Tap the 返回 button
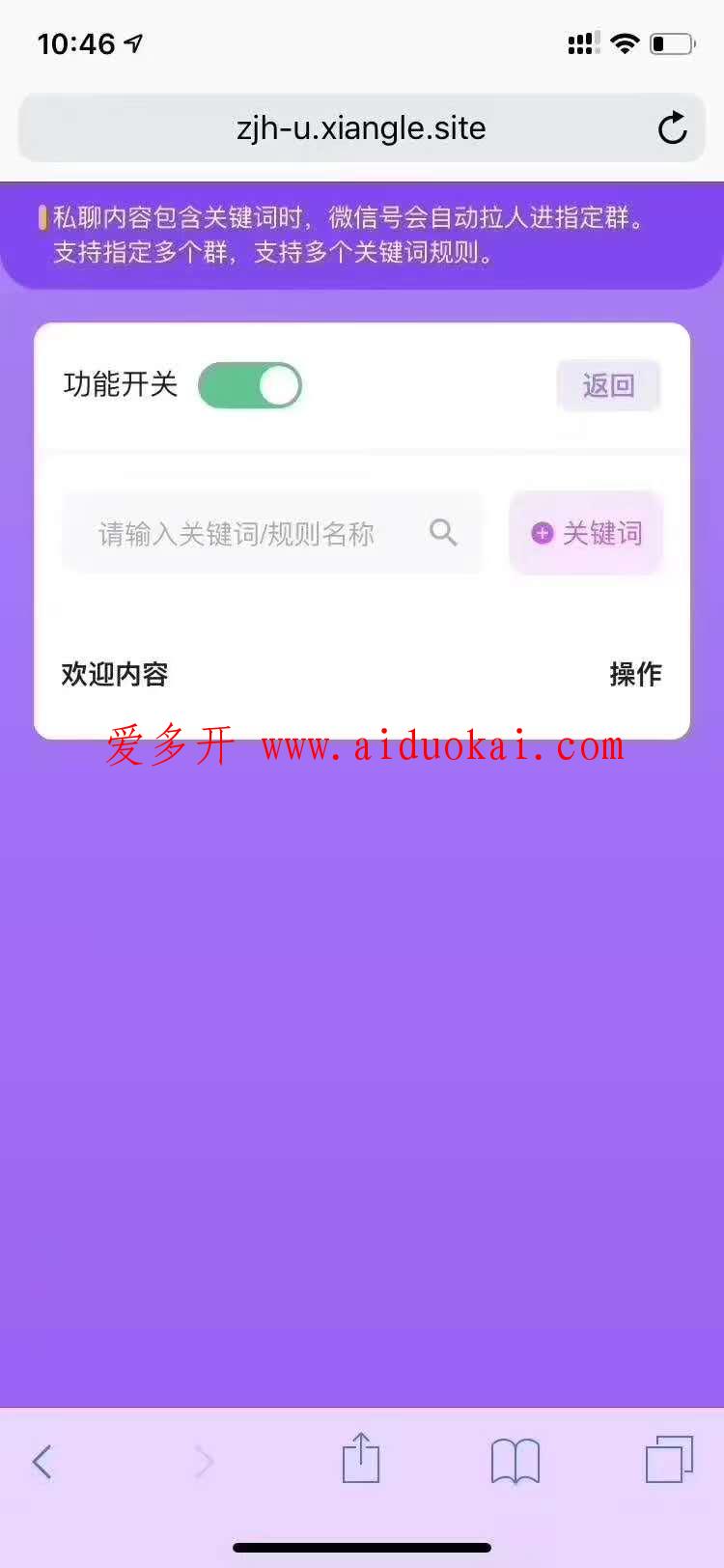724x1568 pixels. tap(608, 385)
